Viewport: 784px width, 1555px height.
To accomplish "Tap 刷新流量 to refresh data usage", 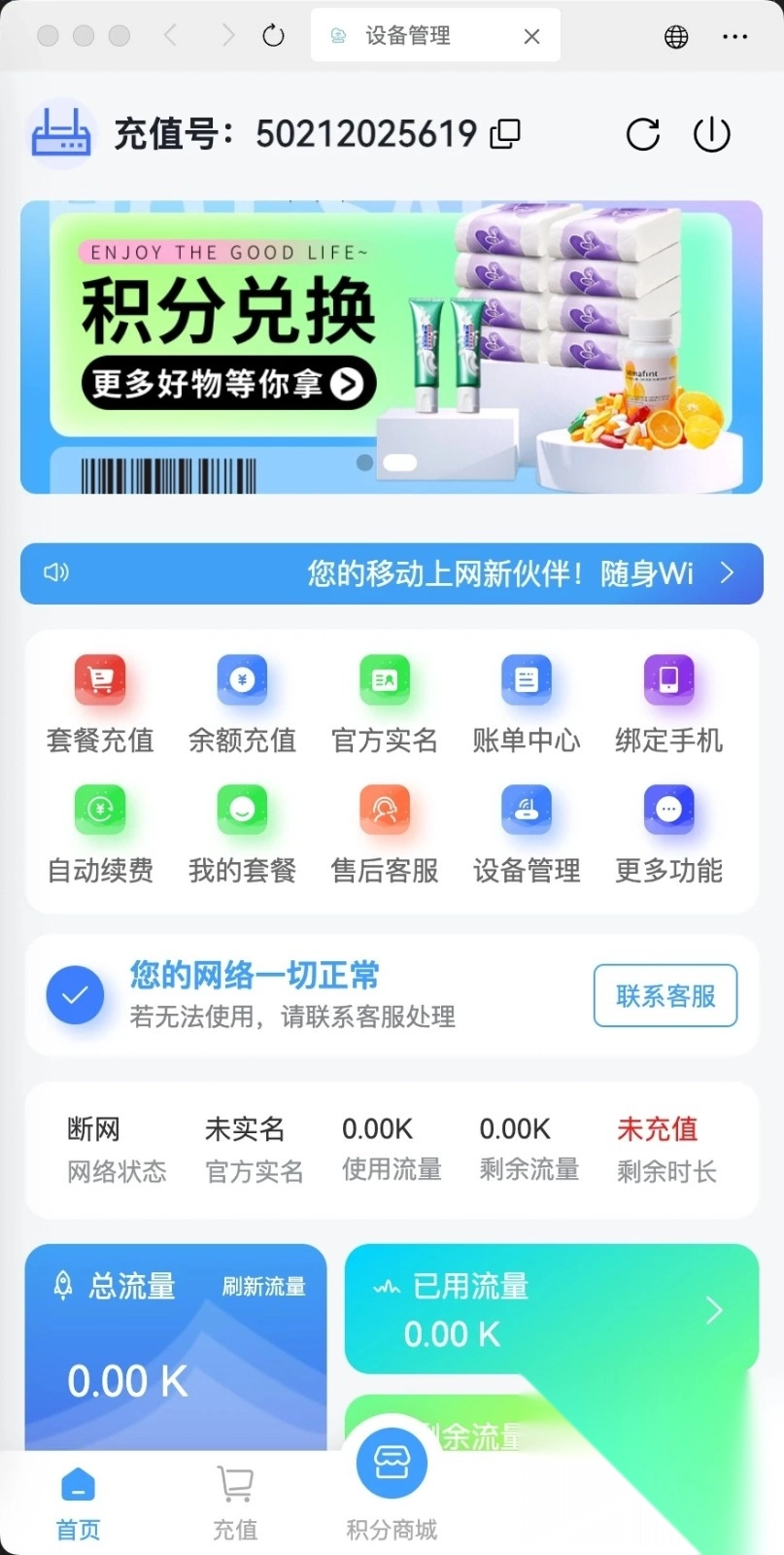I will [263, 1287].
